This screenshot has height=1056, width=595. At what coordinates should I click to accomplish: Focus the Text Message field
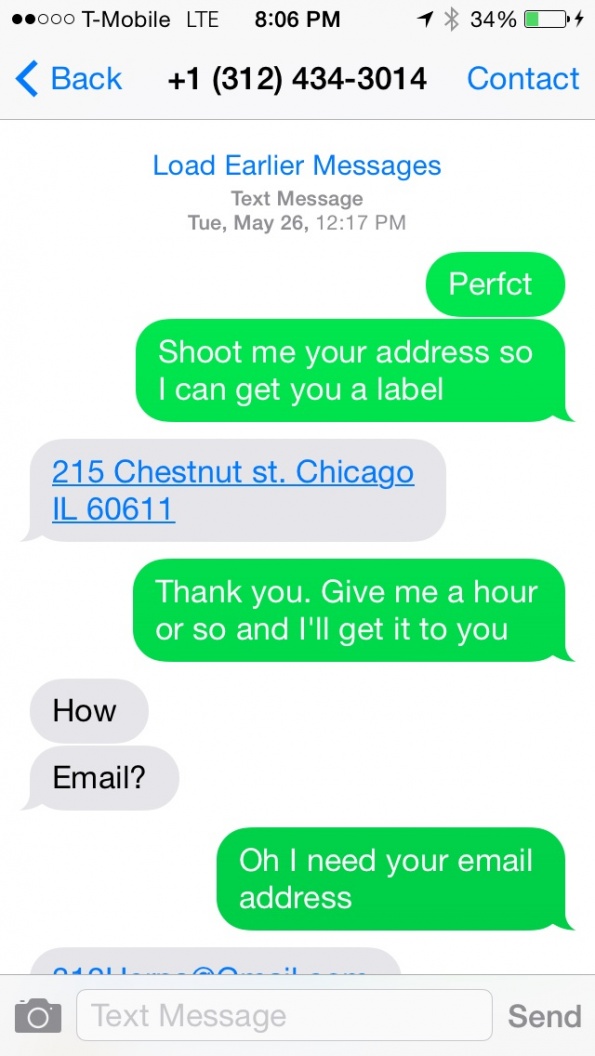(x=284, y=1015)
